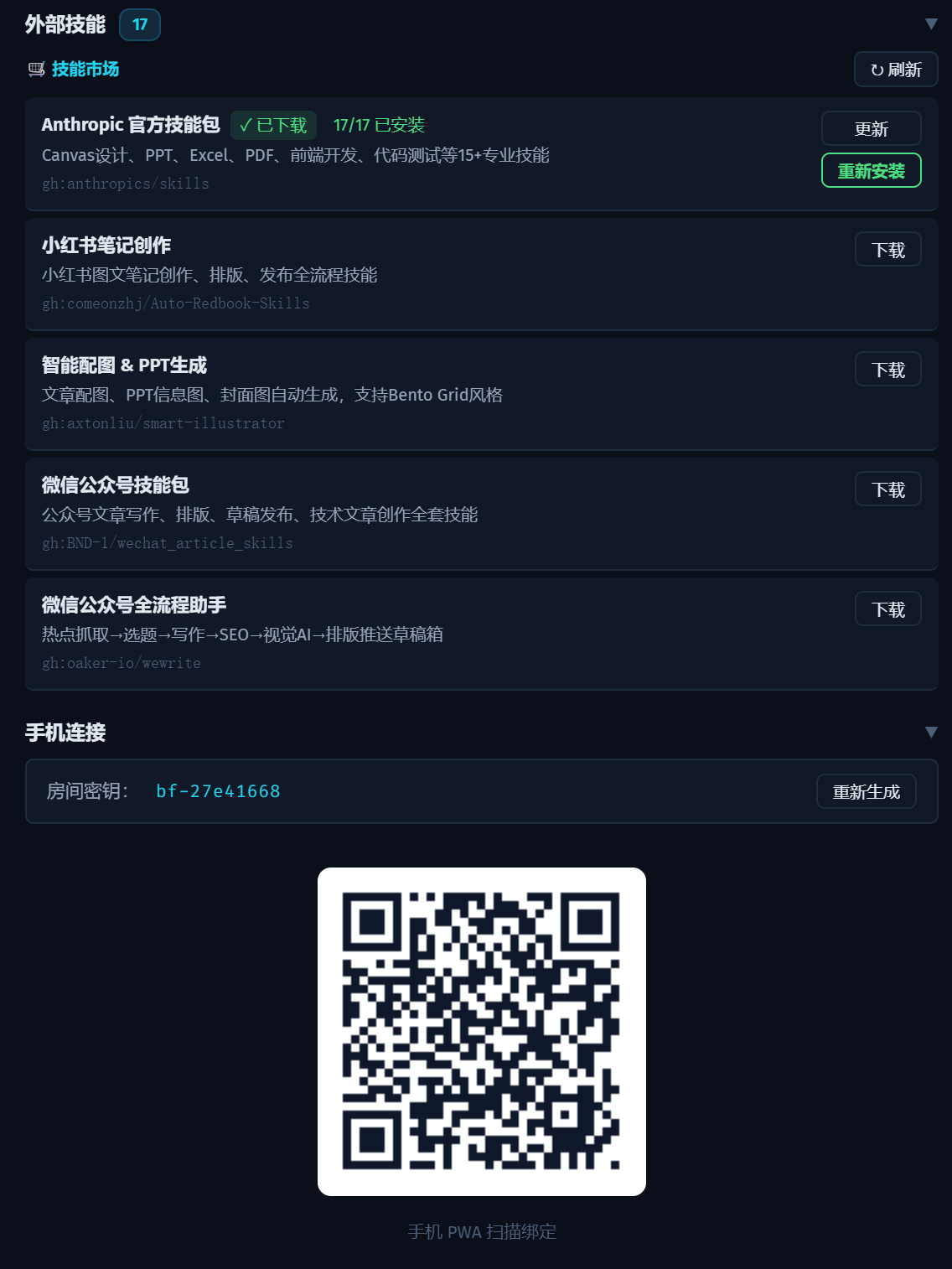
Task: Collapse the 外部技能 section
Action: [930, 24]
